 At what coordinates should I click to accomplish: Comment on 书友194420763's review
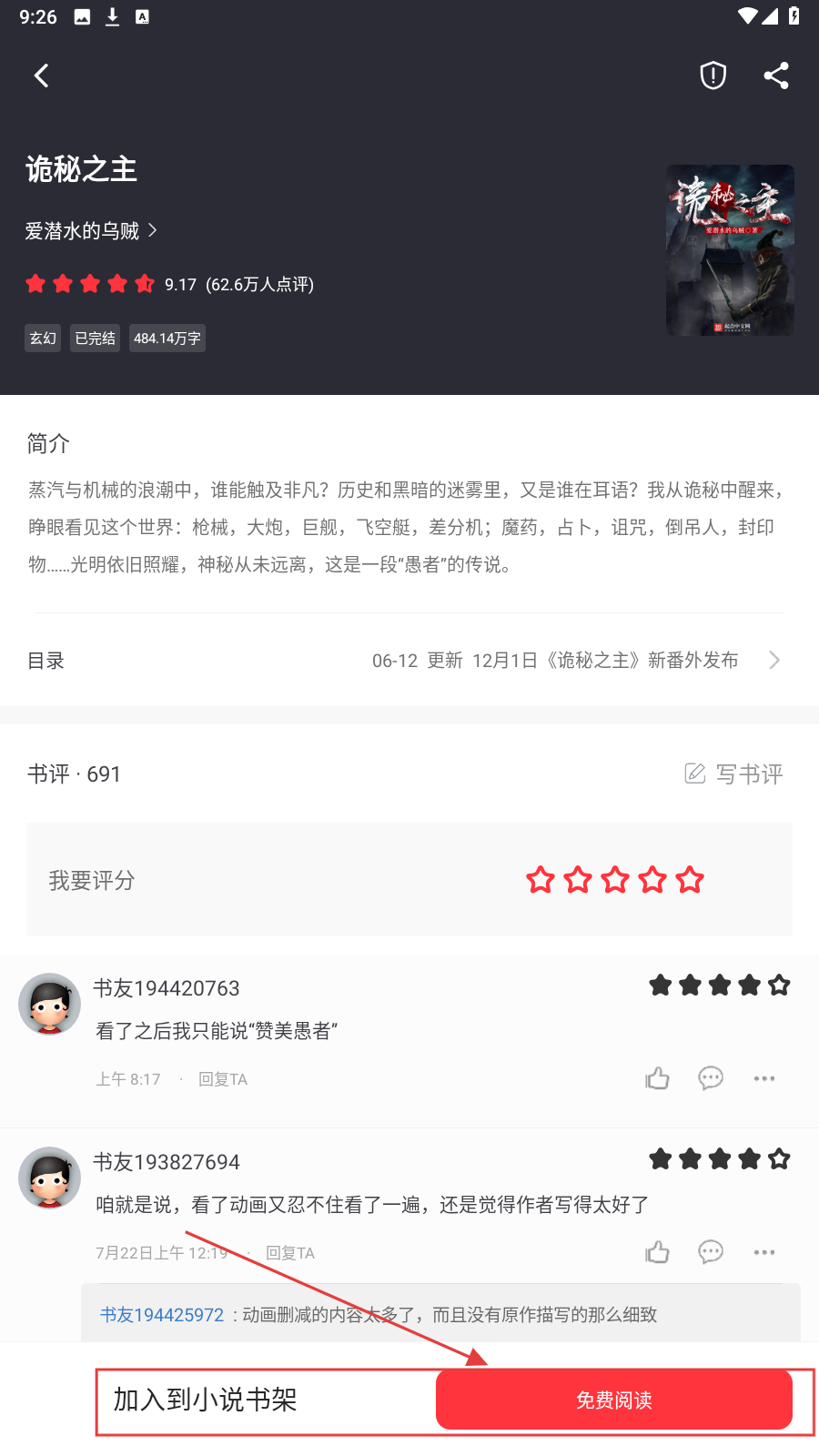click(711, 1079)
